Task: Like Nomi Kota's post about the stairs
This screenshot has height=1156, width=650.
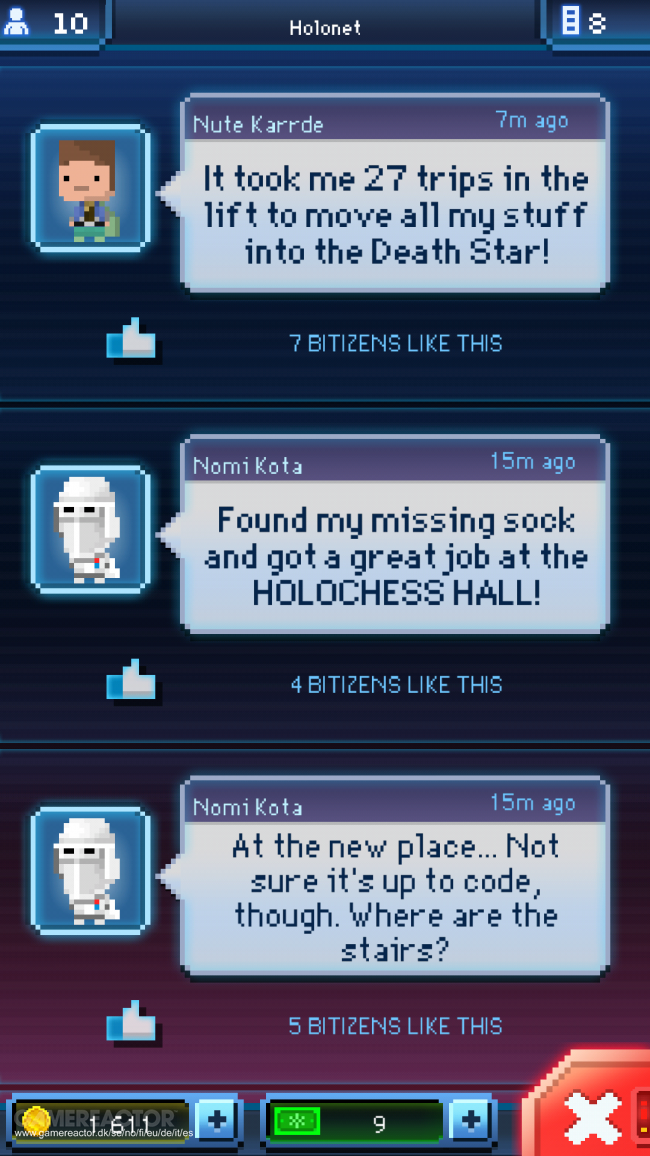Action: click(x=131, y=1024)
